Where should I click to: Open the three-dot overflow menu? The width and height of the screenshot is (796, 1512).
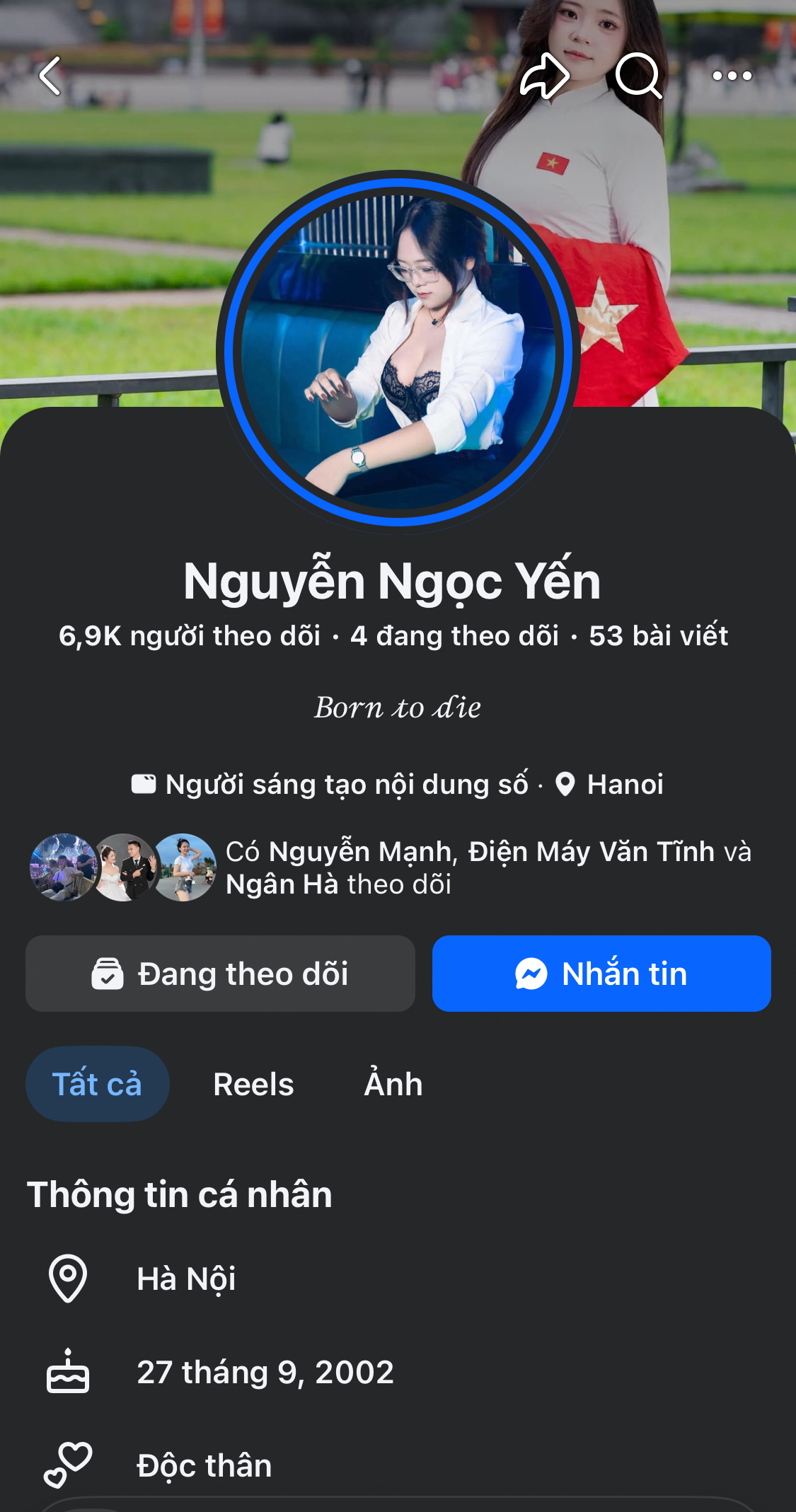(732, 76)
